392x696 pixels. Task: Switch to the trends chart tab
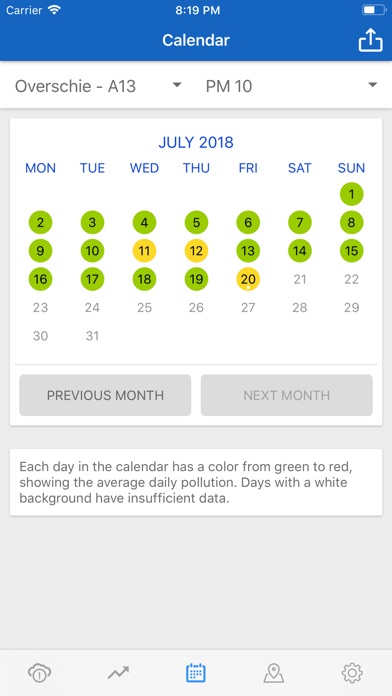click(118, 673)
